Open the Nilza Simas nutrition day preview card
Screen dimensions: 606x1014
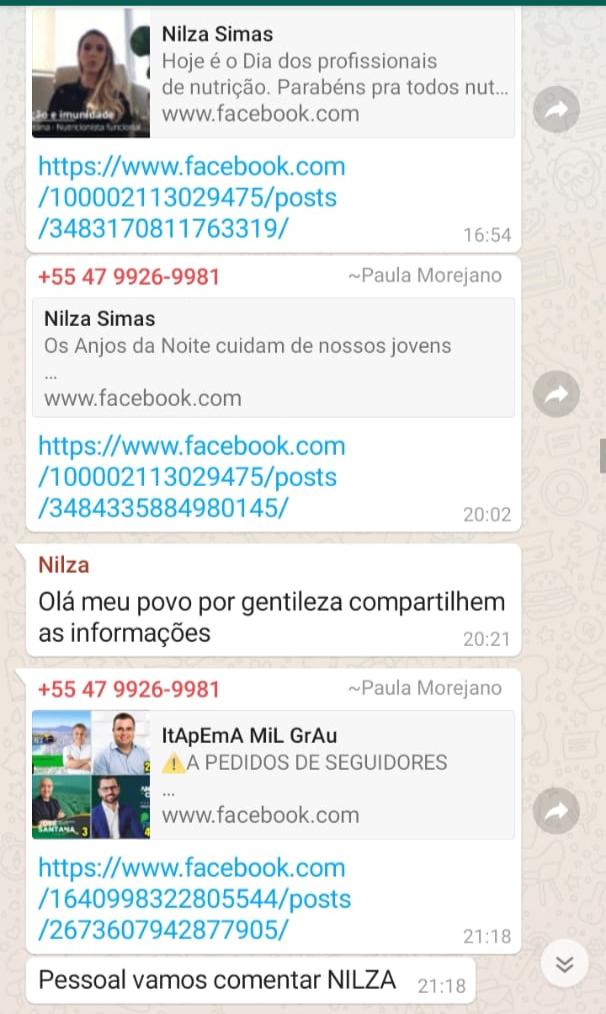tap(273, 73)
